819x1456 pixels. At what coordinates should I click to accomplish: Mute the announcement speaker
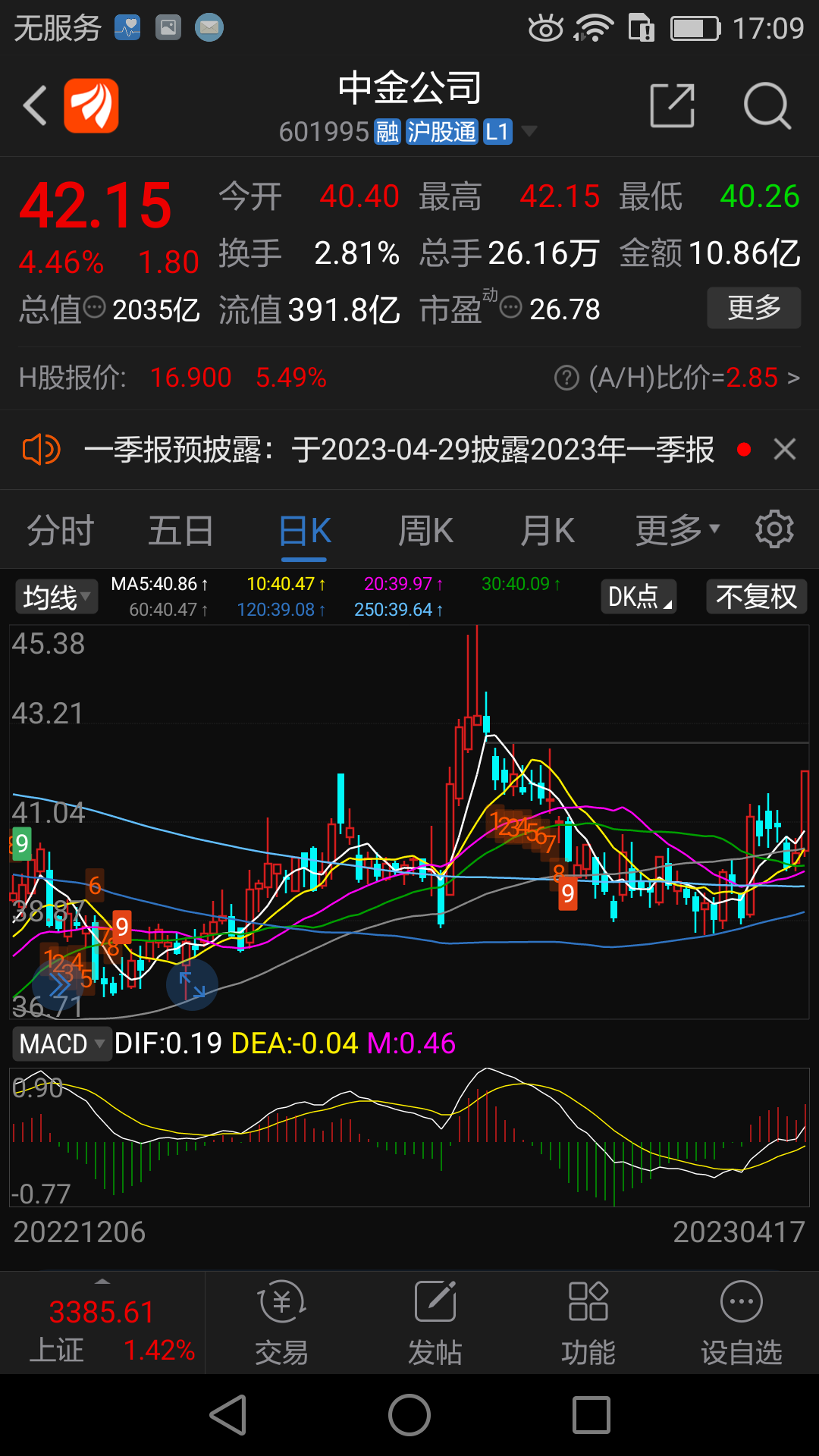tap(42, 449)
